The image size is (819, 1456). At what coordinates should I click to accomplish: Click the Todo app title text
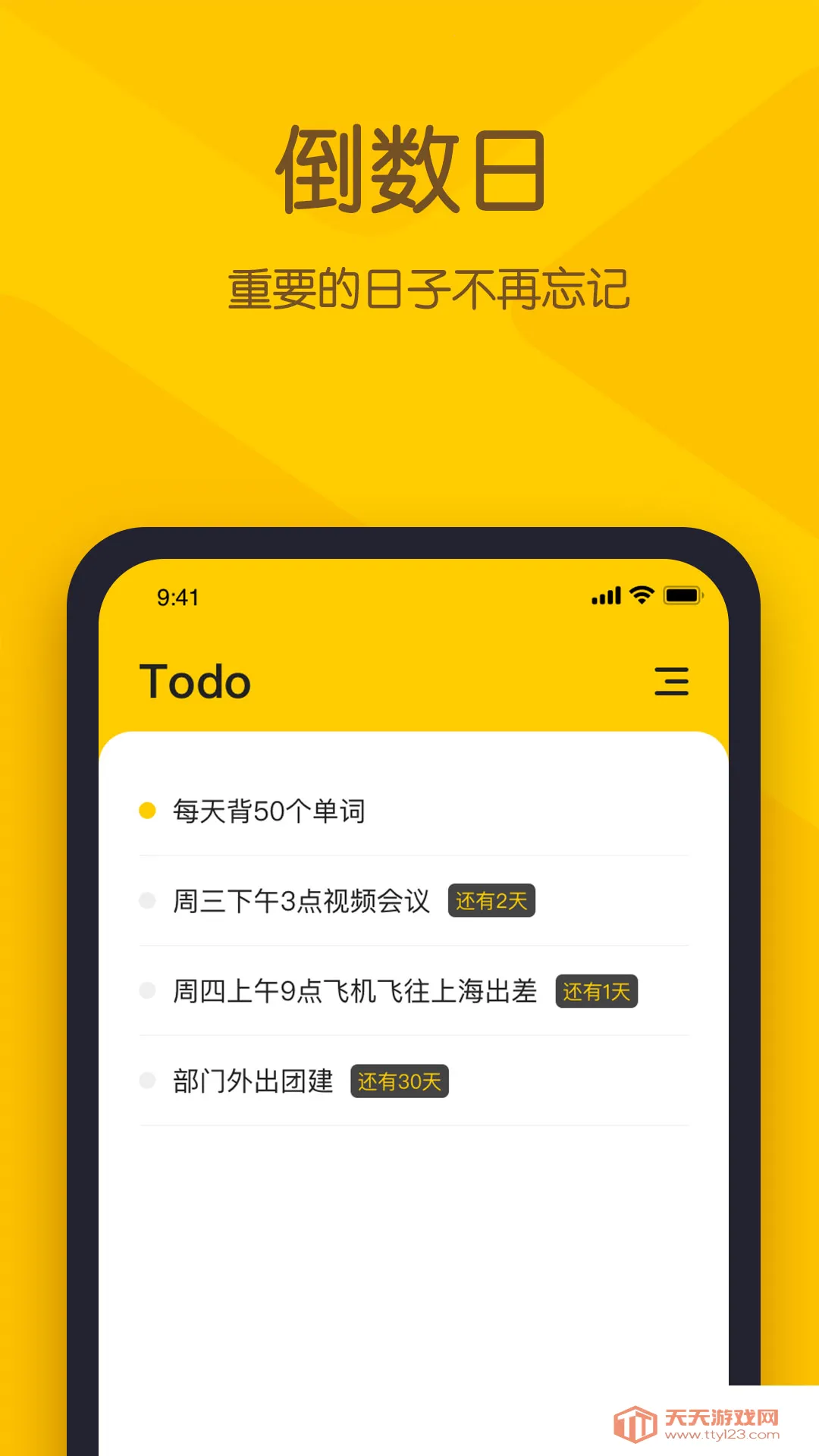(x=195, y=682)
